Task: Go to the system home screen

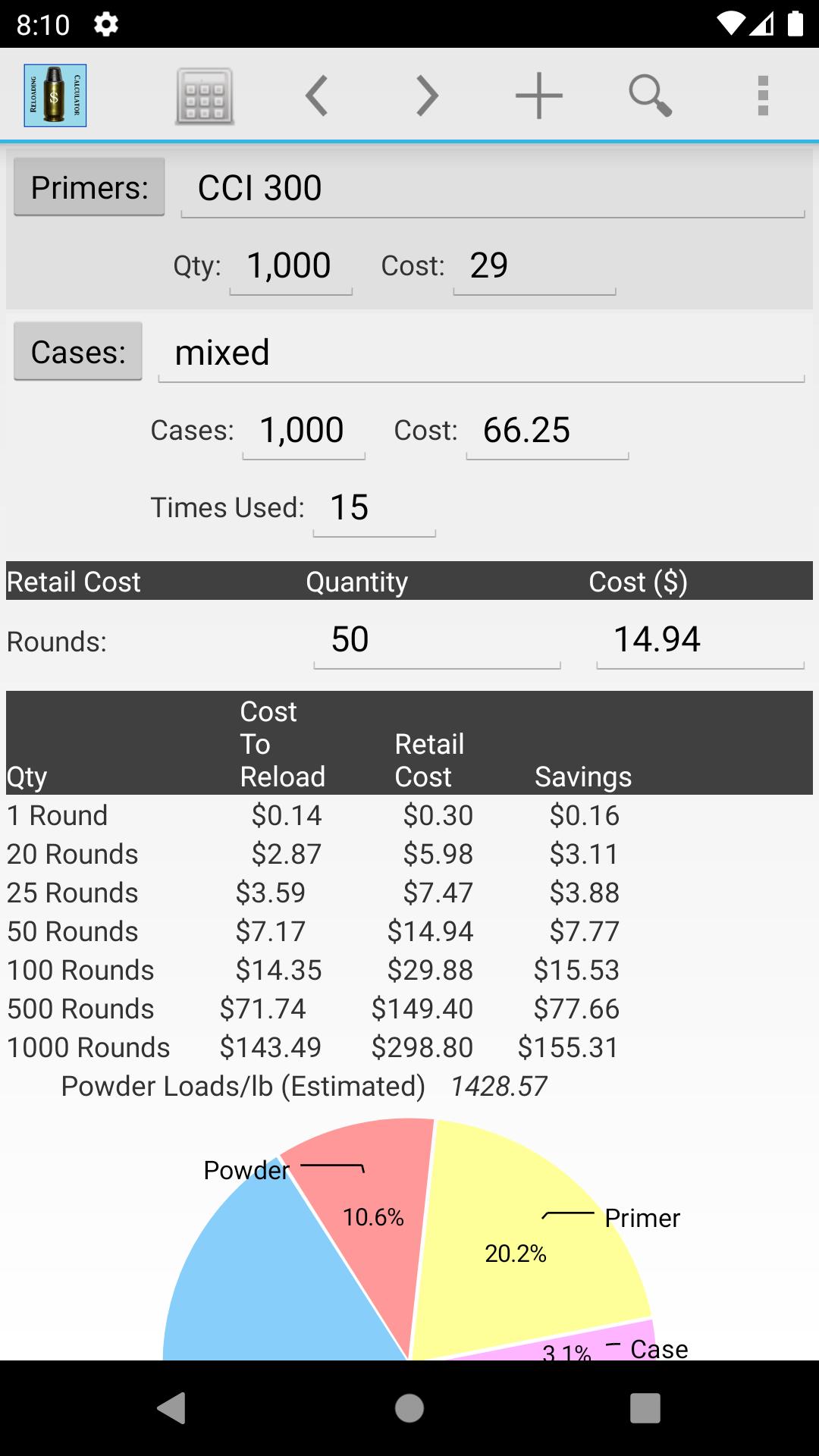Action: [x=409, y=1408]
